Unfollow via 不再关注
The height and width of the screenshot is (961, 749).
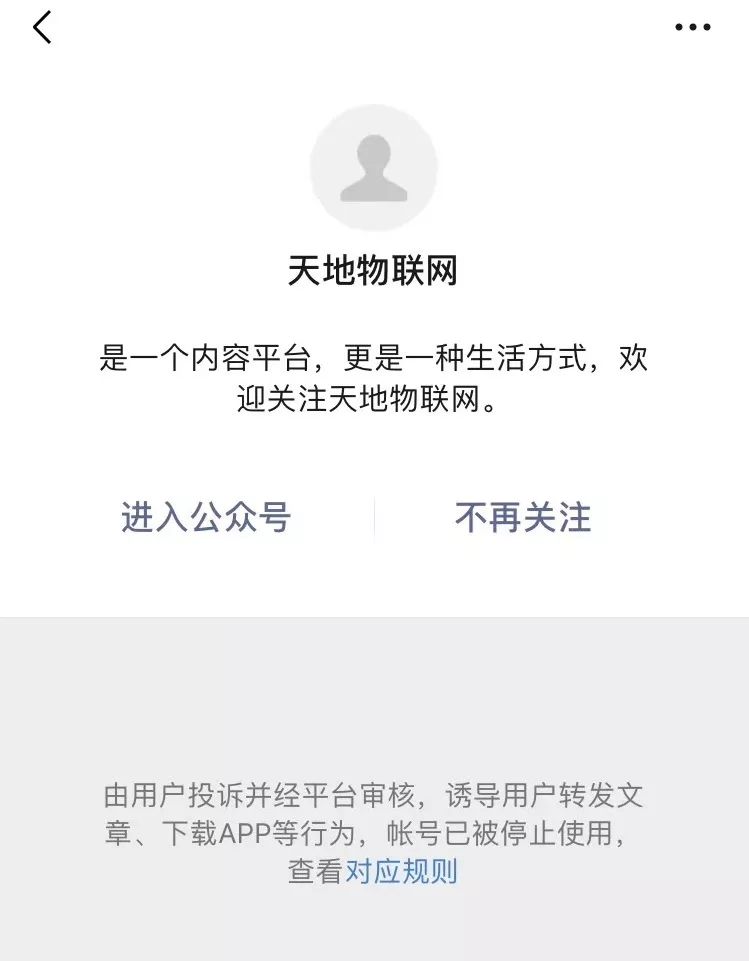click(x=523, y=518)
